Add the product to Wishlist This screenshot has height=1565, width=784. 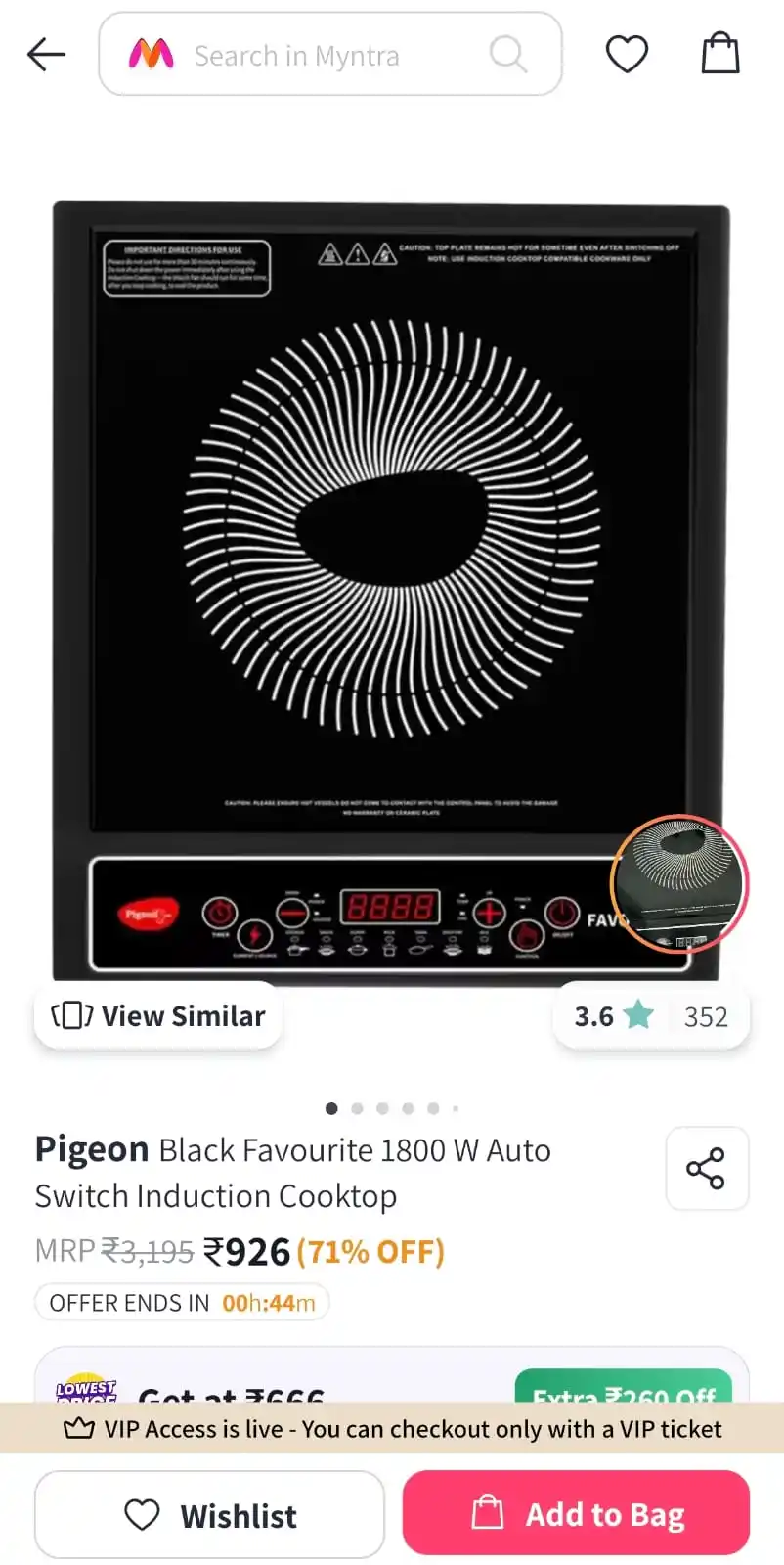(x=209, y=1515)
